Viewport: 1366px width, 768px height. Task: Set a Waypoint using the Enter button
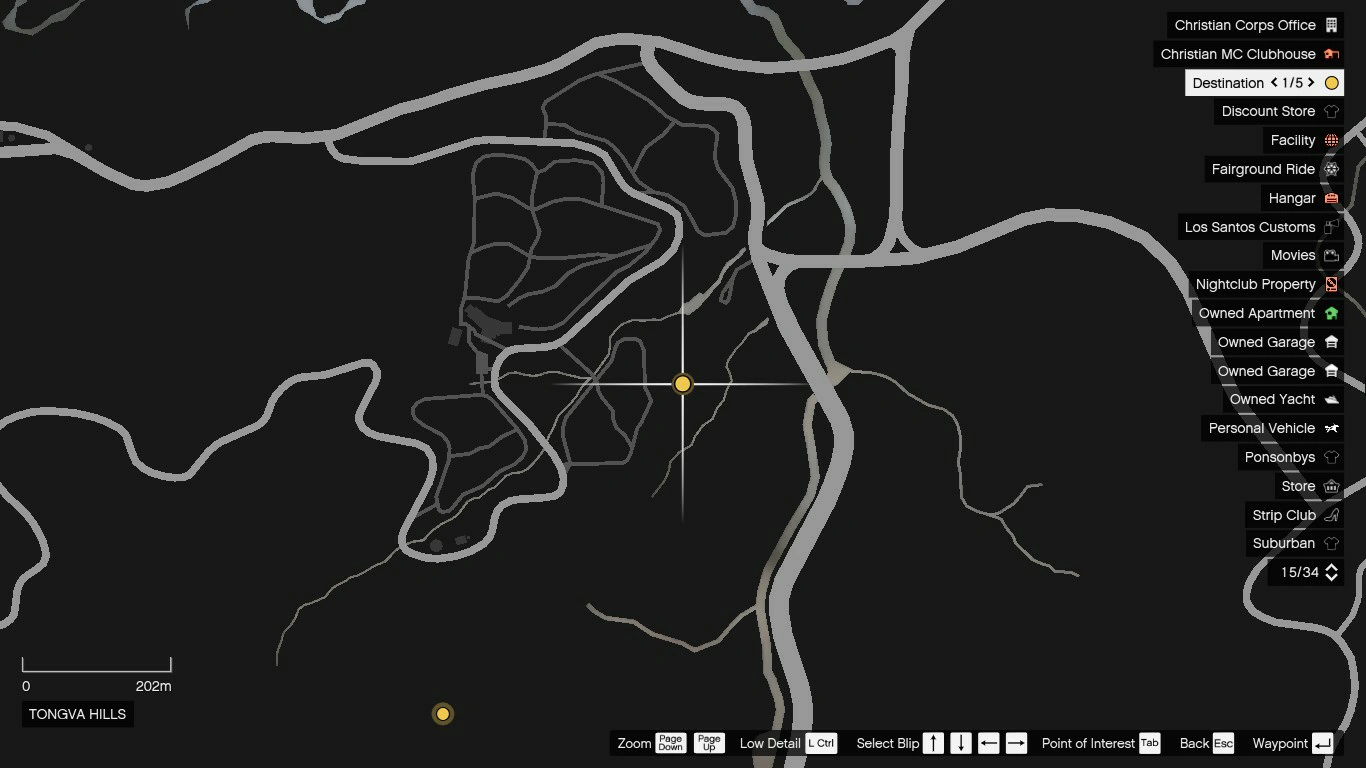point(1322,743)
